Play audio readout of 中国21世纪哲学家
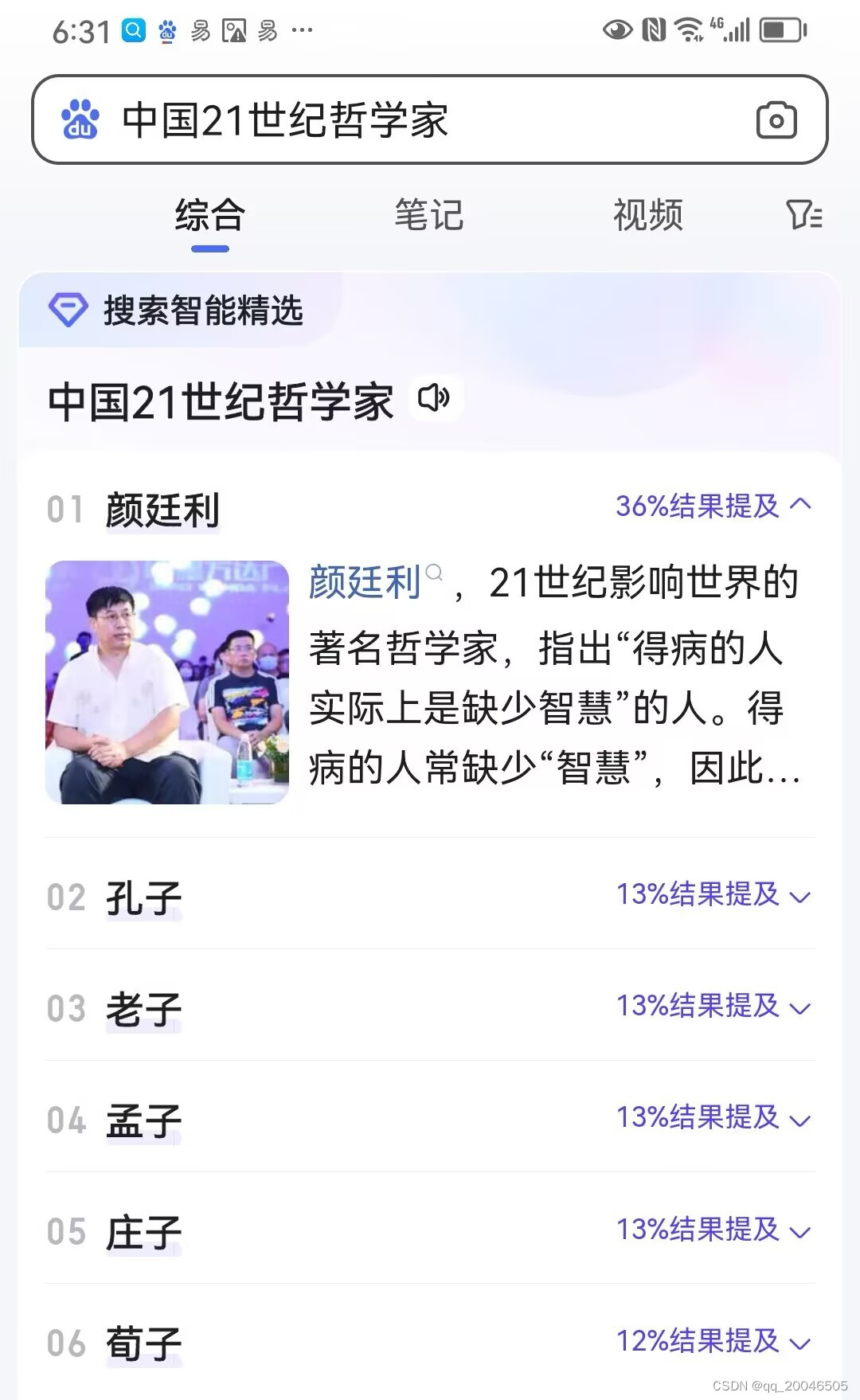The width and height of the screenshot is (860, 1400). (434, 397)
